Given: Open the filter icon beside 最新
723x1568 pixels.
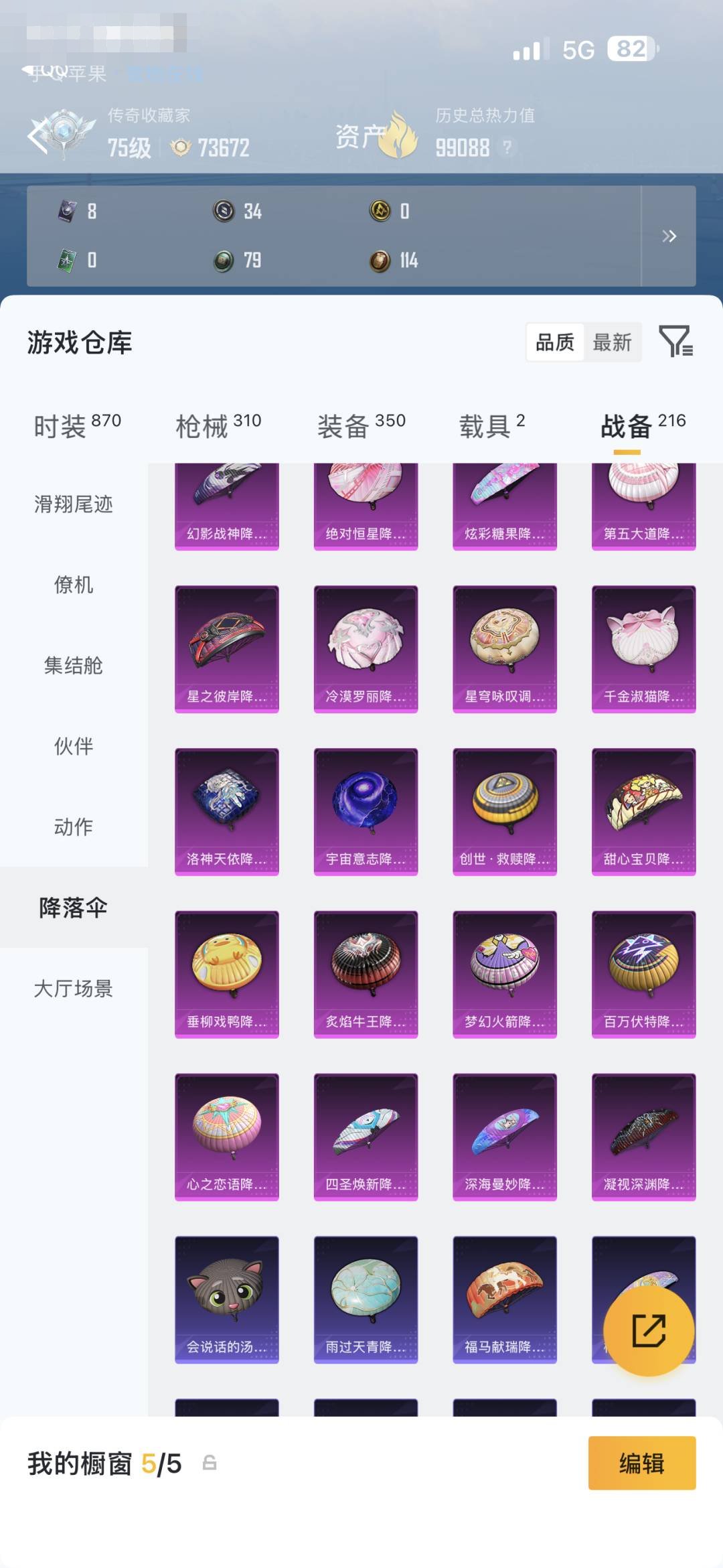Looking at the screenshot, I should [x=676, y=342].
